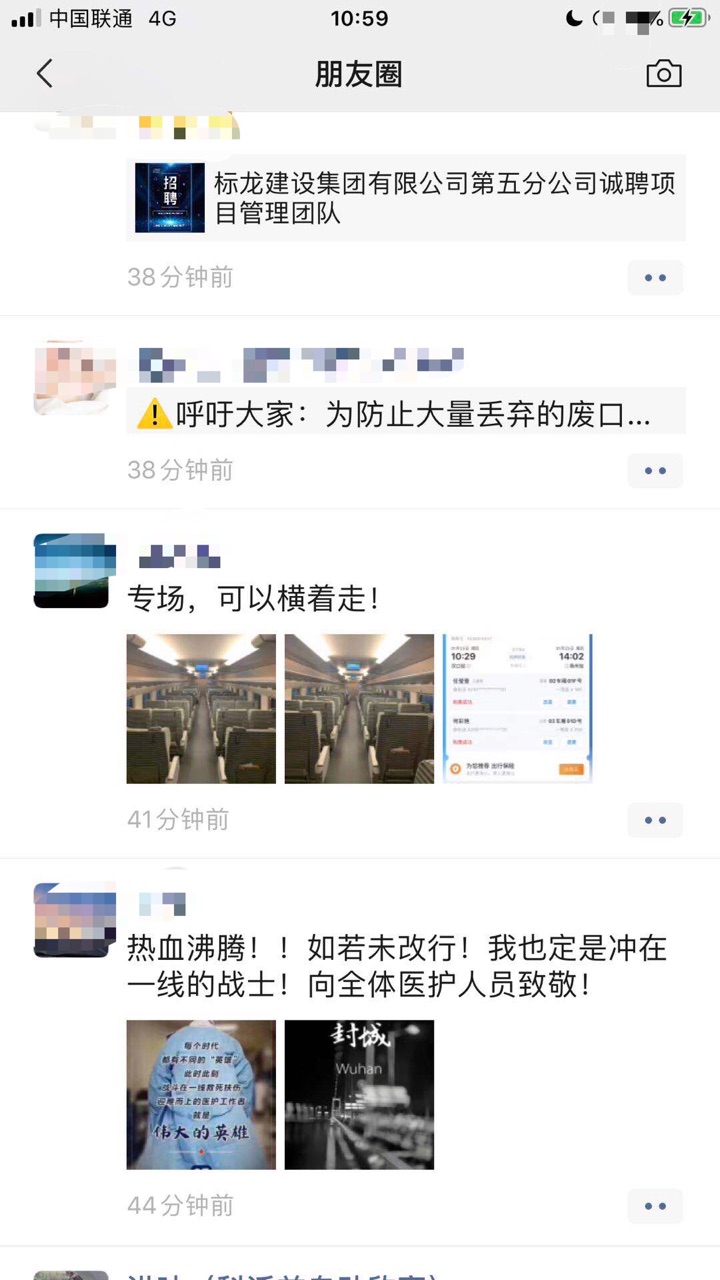View the 封城 Wuhan picture
Viewport: 720px width, 1280px height.
pos(359,1094)
